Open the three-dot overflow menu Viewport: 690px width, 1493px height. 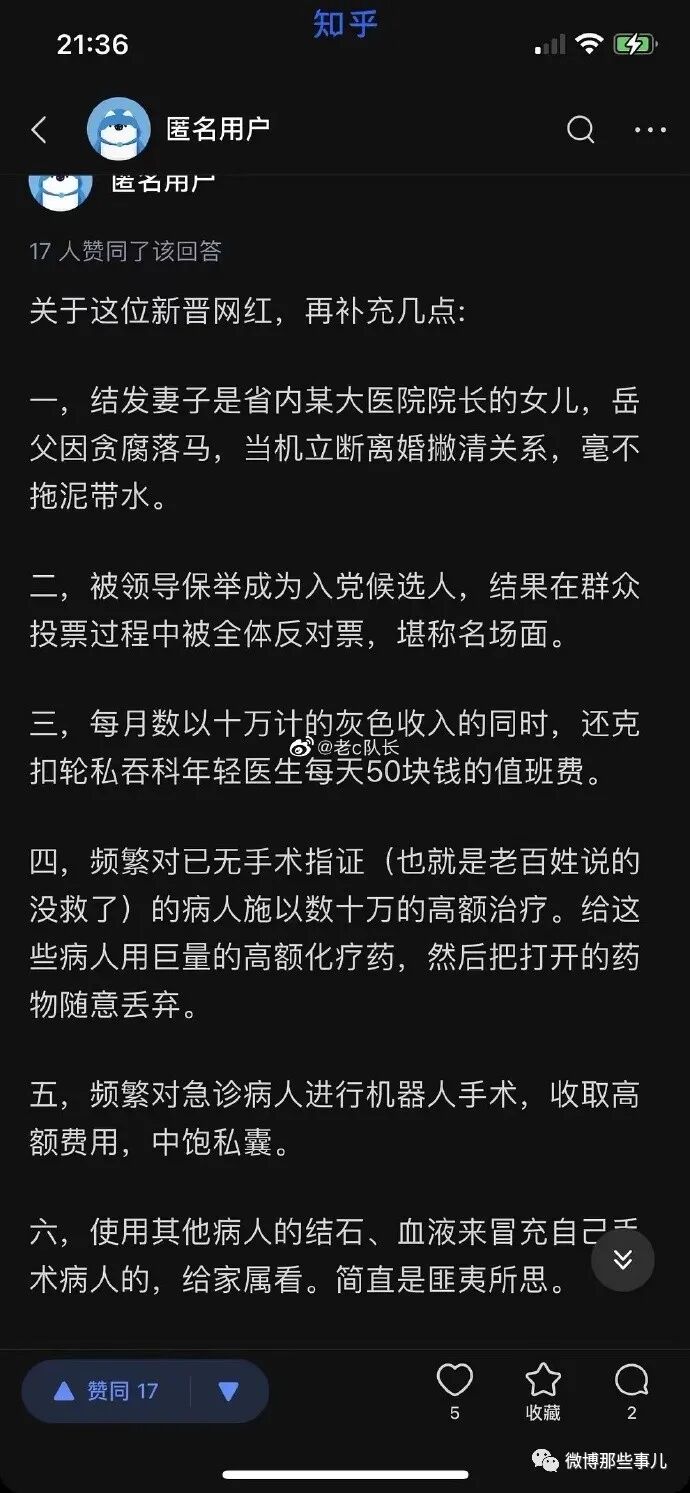point(650,130)
